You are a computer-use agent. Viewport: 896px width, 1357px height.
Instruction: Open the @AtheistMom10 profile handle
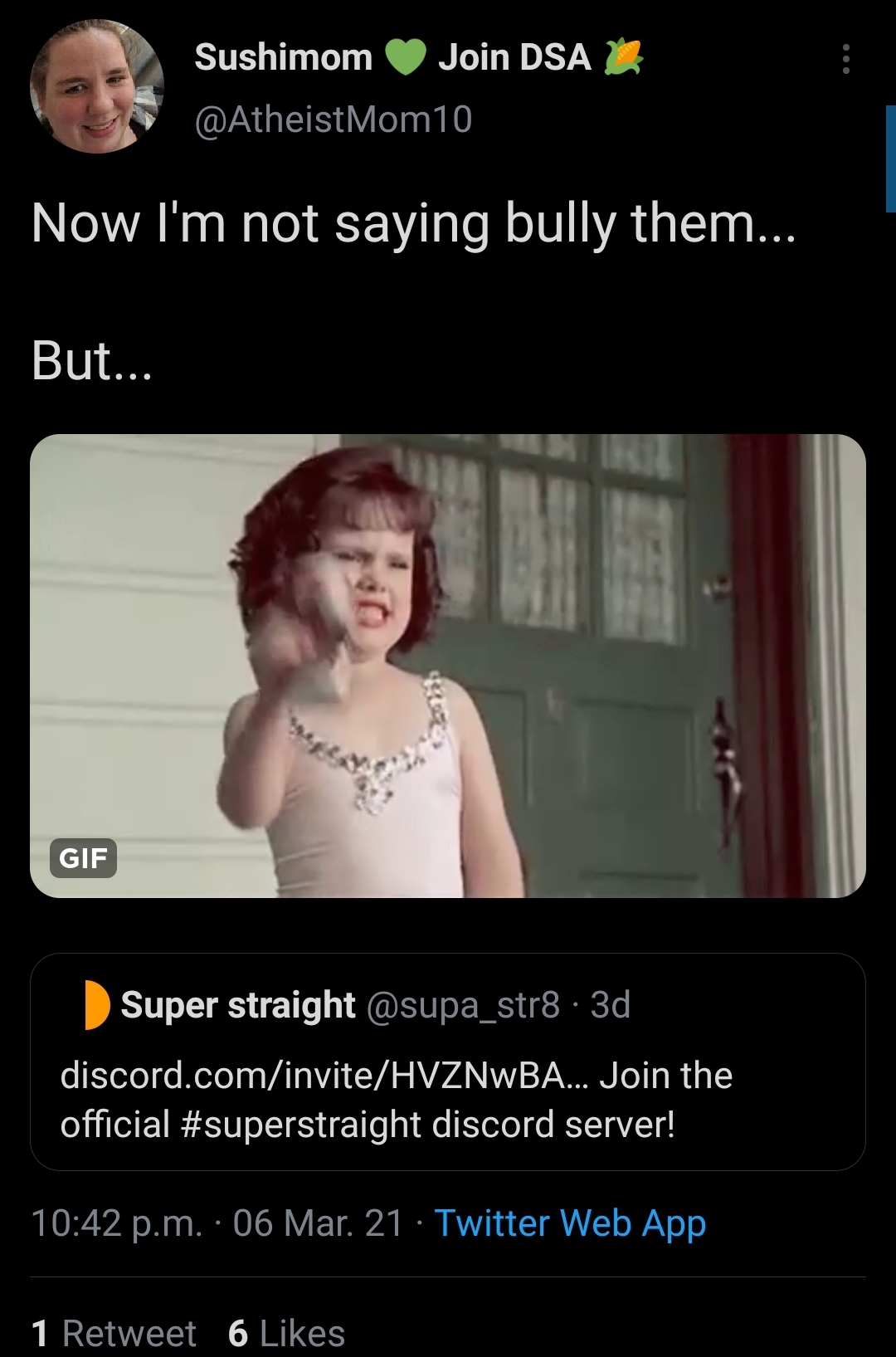click(x=334, y=120)
